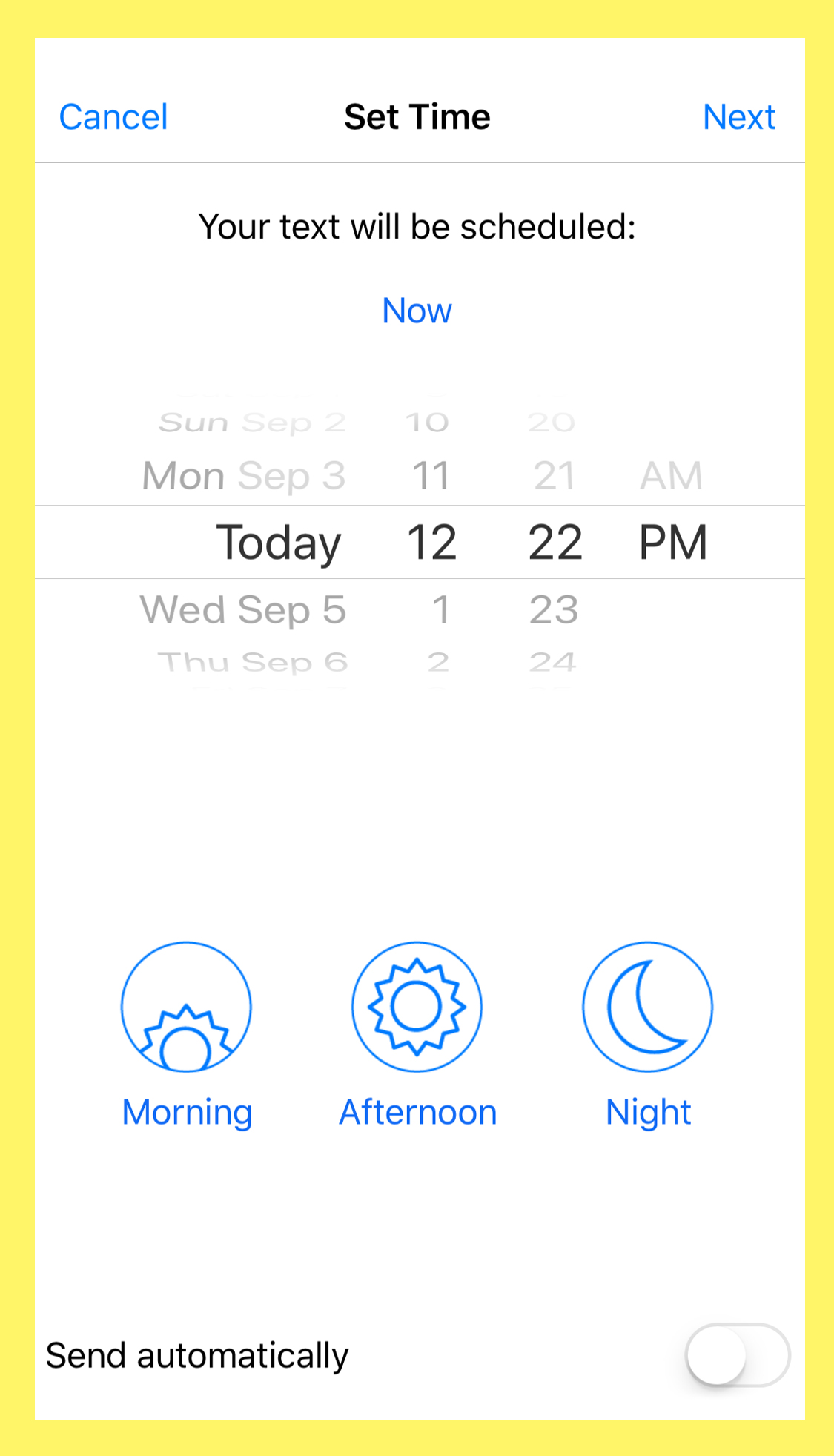
Task: Select hour 11 in the picker
Action: [x=431, y=475]
